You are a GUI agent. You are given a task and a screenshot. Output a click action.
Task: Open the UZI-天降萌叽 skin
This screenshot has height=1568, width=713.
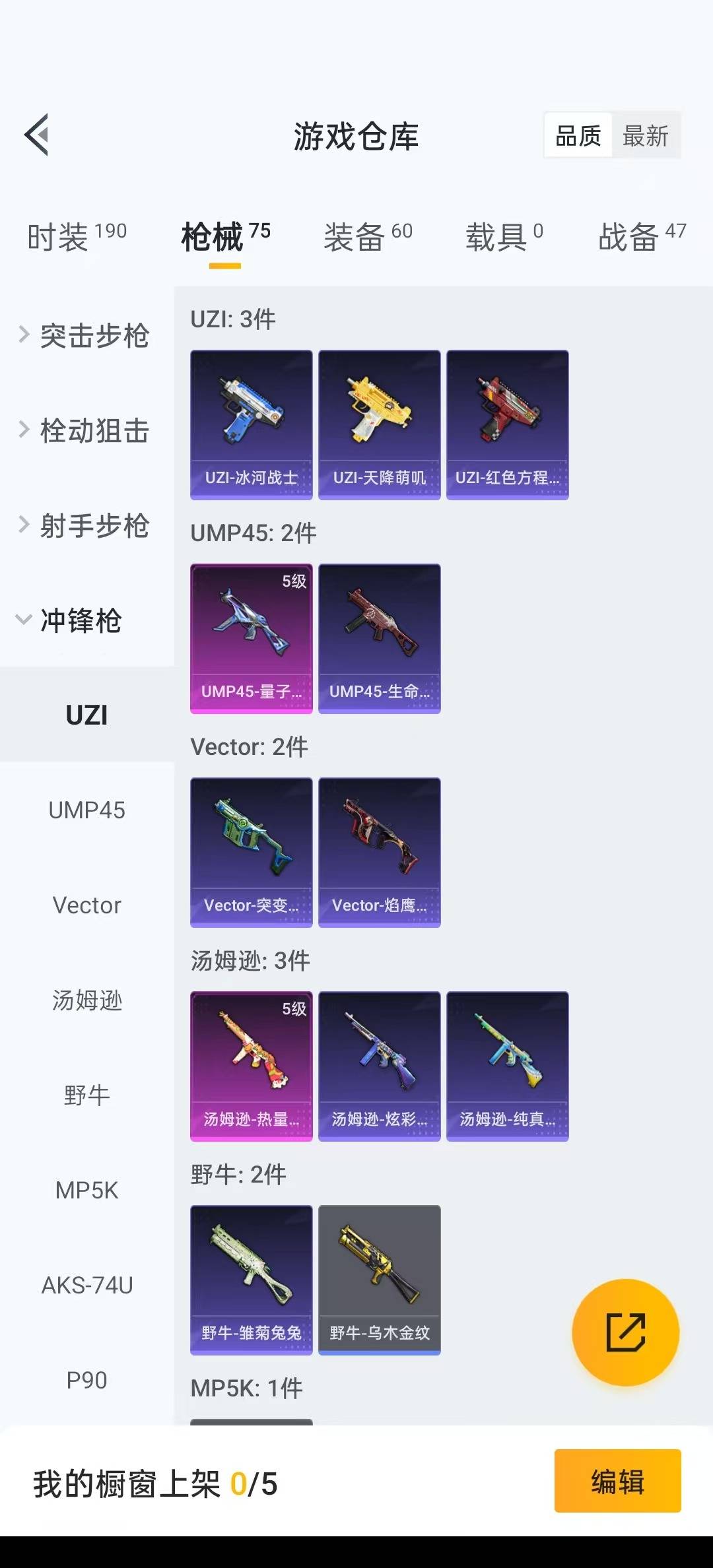[380, 425]
